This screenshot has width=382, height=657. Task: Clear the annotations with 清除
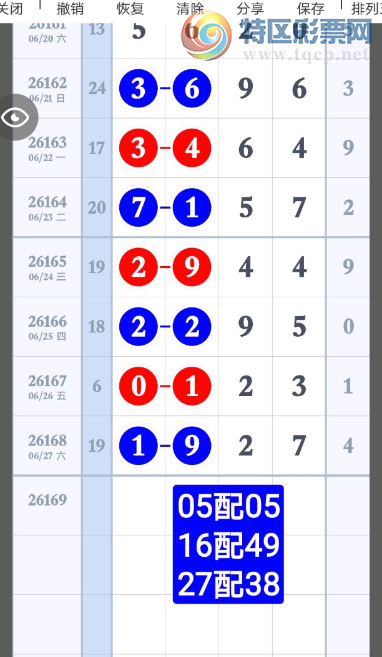tap(190, 8)
